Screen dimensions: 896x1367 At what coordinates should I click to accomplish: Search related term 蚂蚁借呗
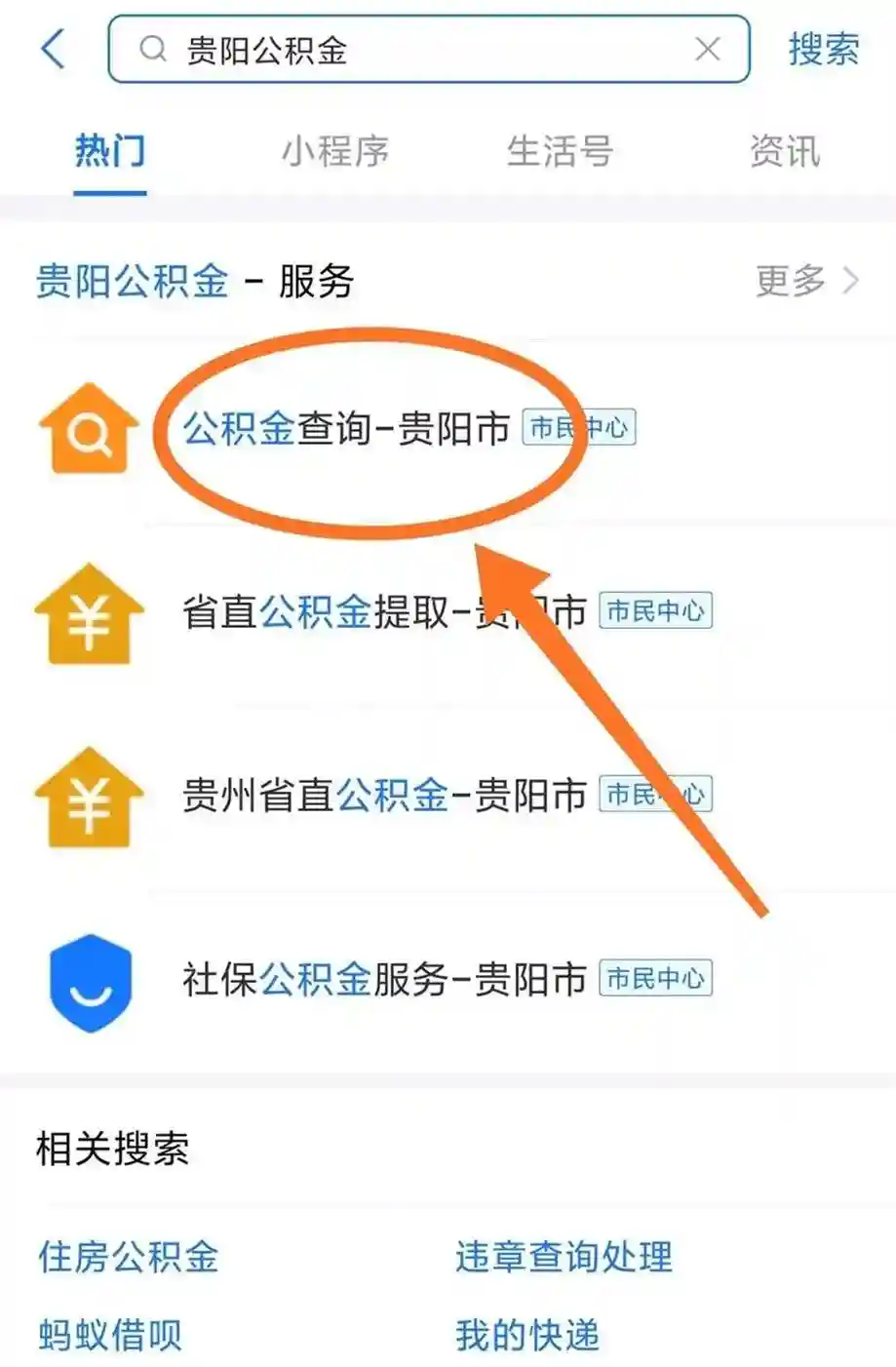click(110, 1335)
